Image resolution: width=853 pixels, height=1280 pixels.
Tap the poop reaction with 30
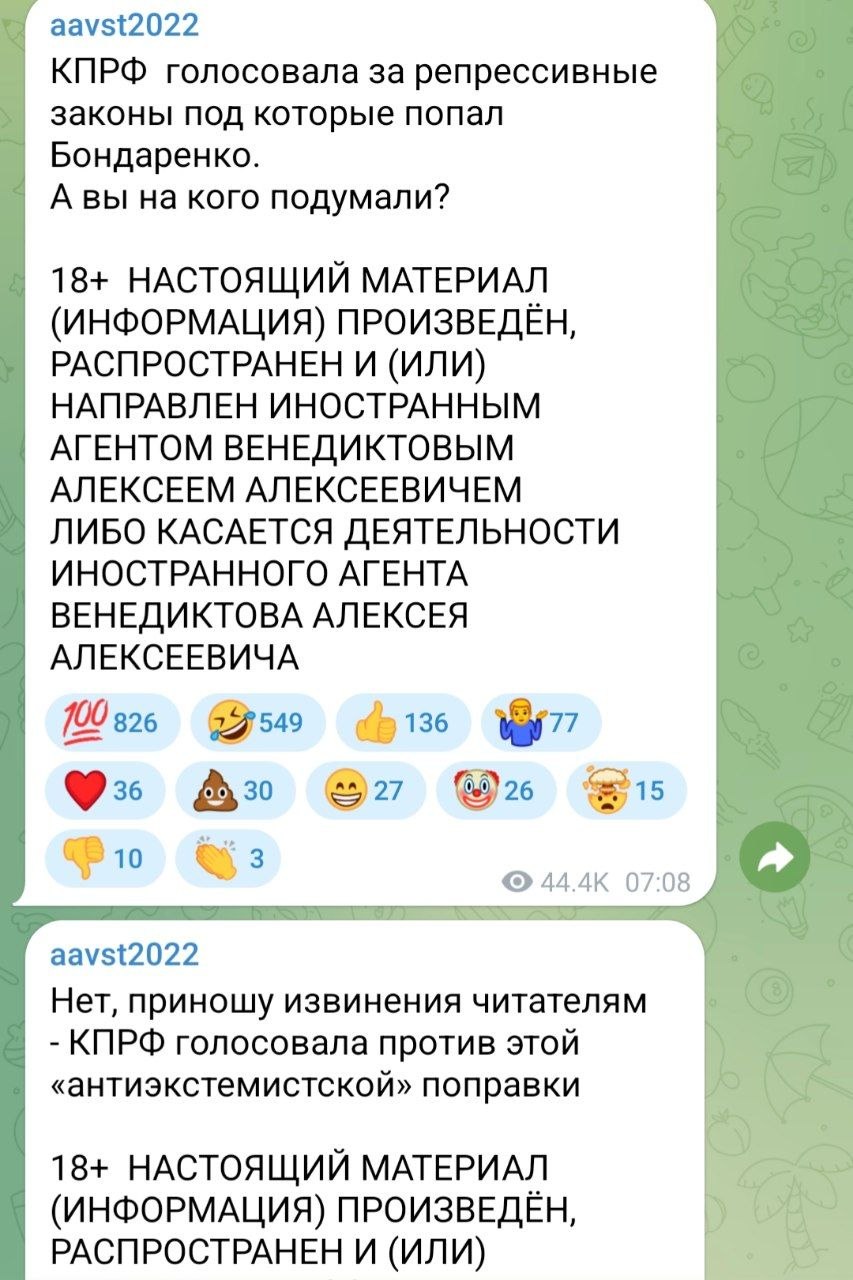[x=233, y=790]
